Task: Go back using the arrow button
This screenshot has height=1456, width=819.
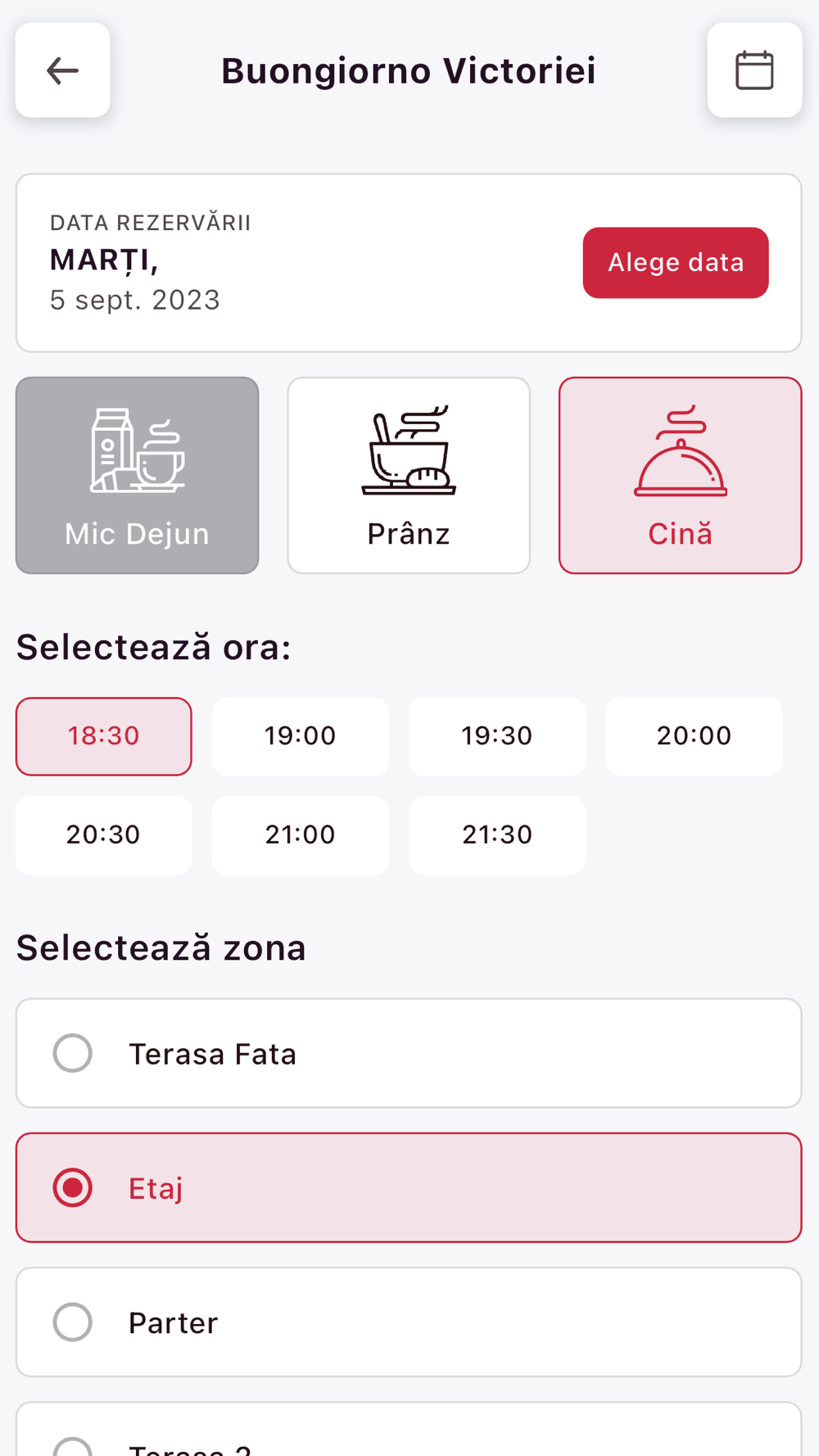Action: coord(63,70)
